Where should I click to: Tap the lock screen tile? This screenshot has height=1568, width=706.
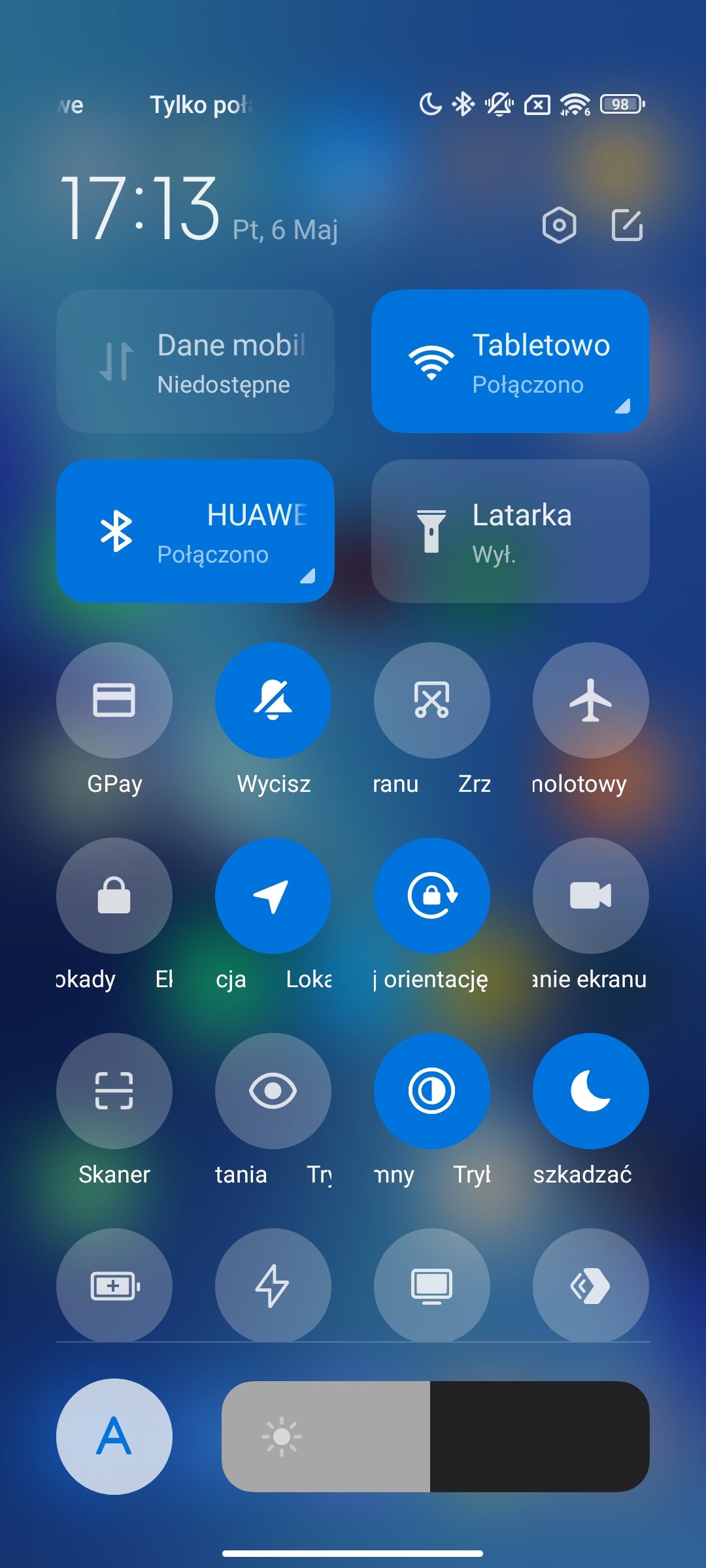point(114,896)
